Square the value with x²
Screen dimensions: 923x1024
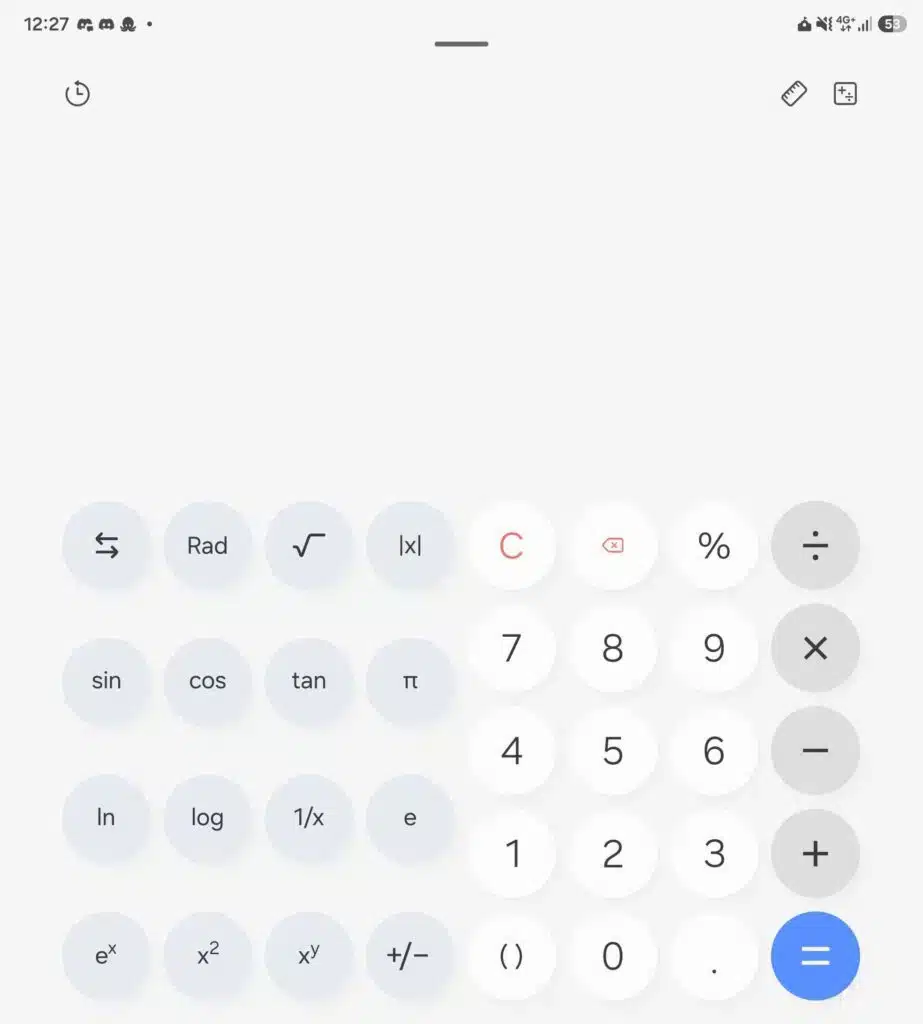click(207, 955)
